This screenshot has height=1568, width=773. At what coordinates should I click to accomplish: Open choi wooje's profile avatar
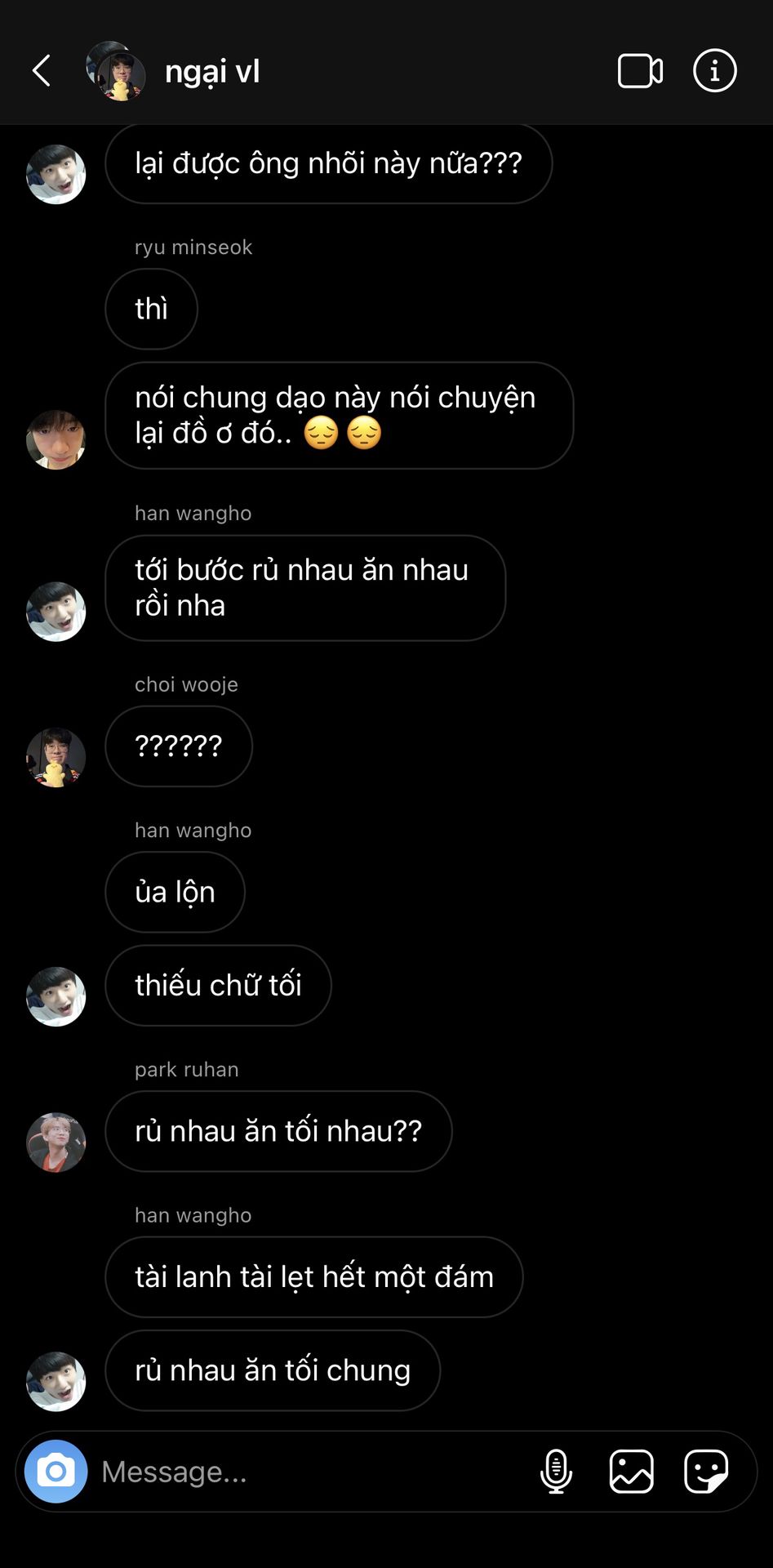56,757
